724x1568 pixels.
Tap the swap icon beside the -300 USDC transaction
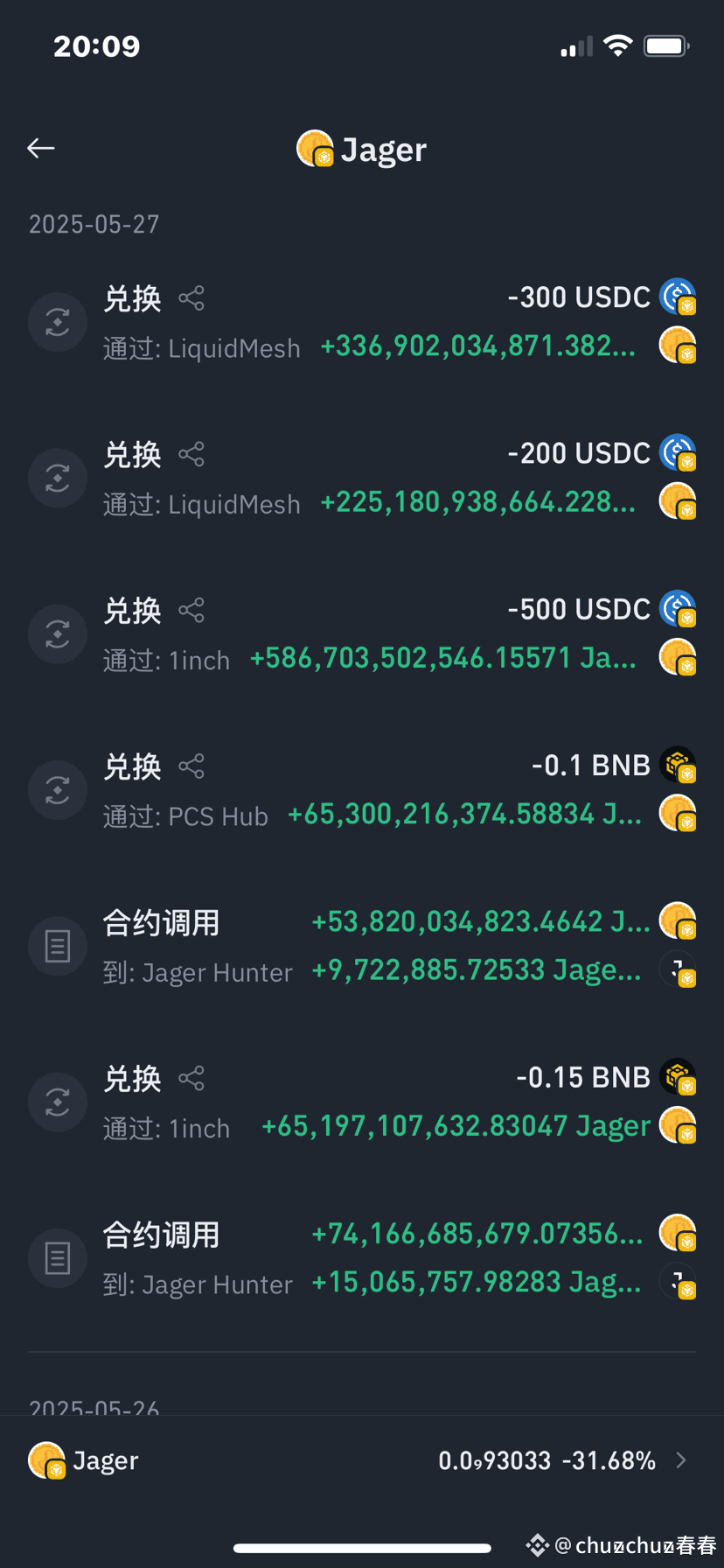(57, 322)
